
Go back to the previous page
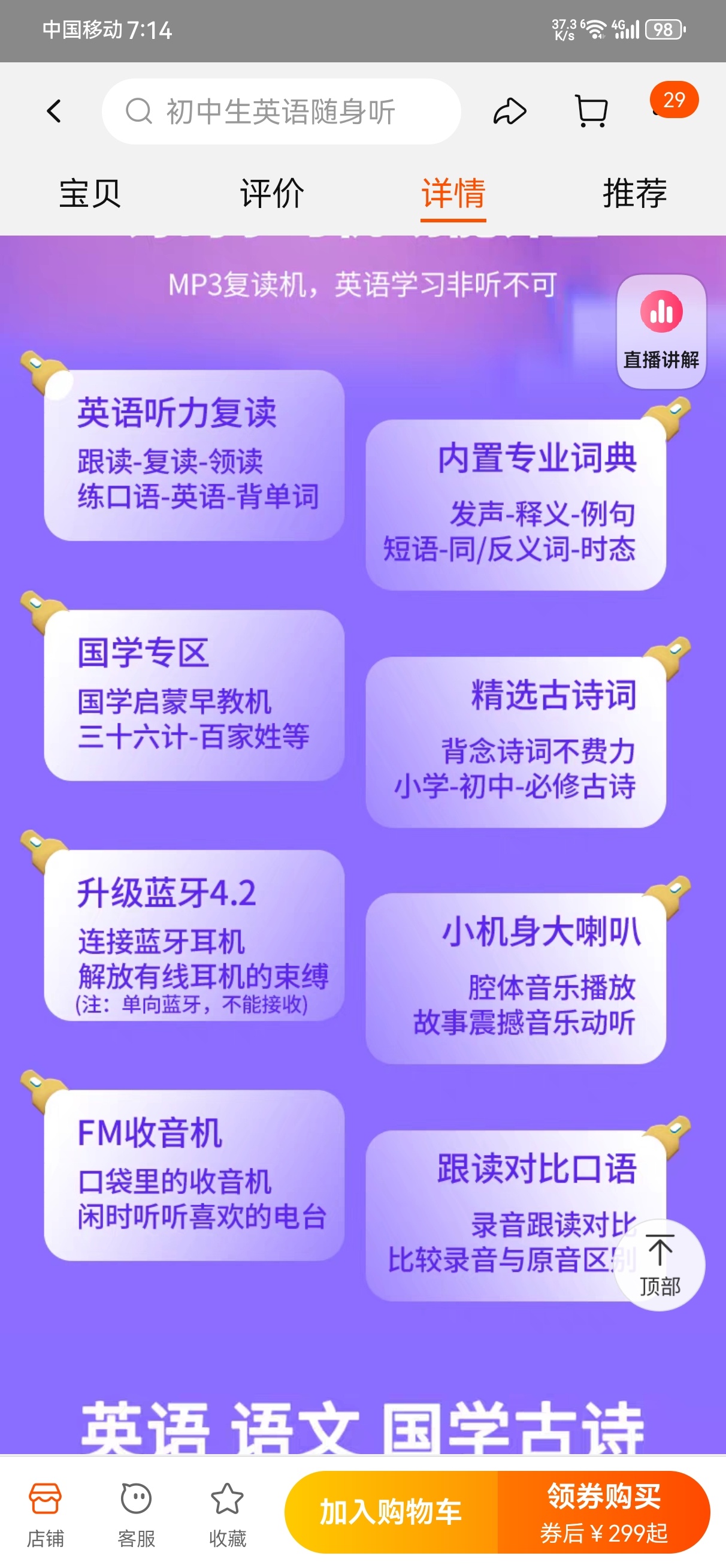point(54,111)
